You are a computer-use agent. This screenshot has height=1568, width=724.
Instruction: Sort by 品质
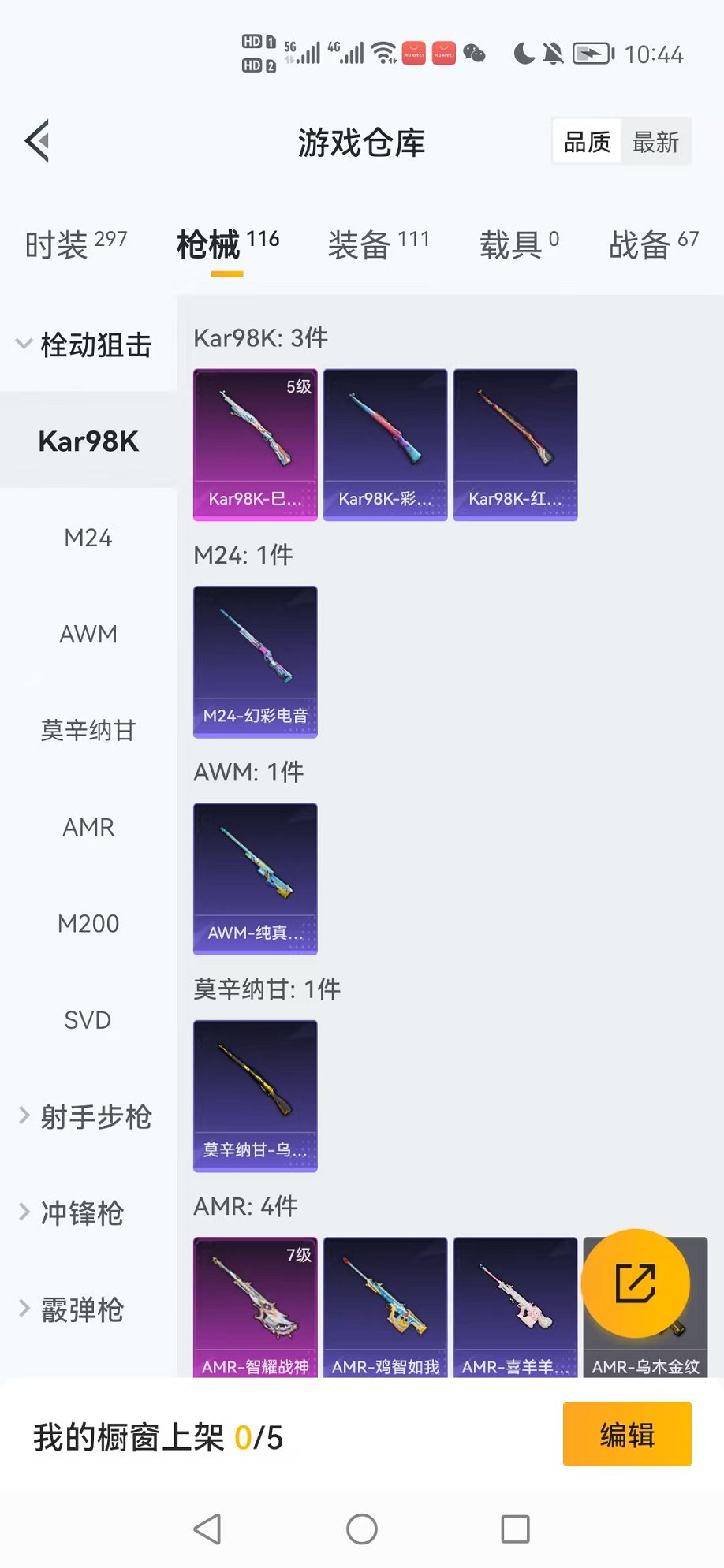click(587, 142)
